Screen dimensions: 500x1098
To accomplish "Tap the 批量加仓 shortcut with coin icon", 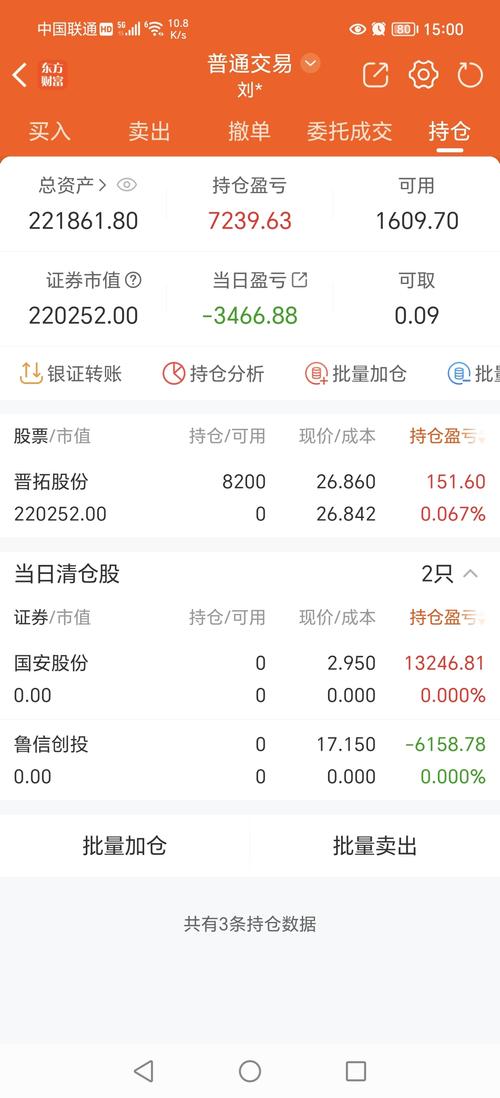I will [356, 373].
